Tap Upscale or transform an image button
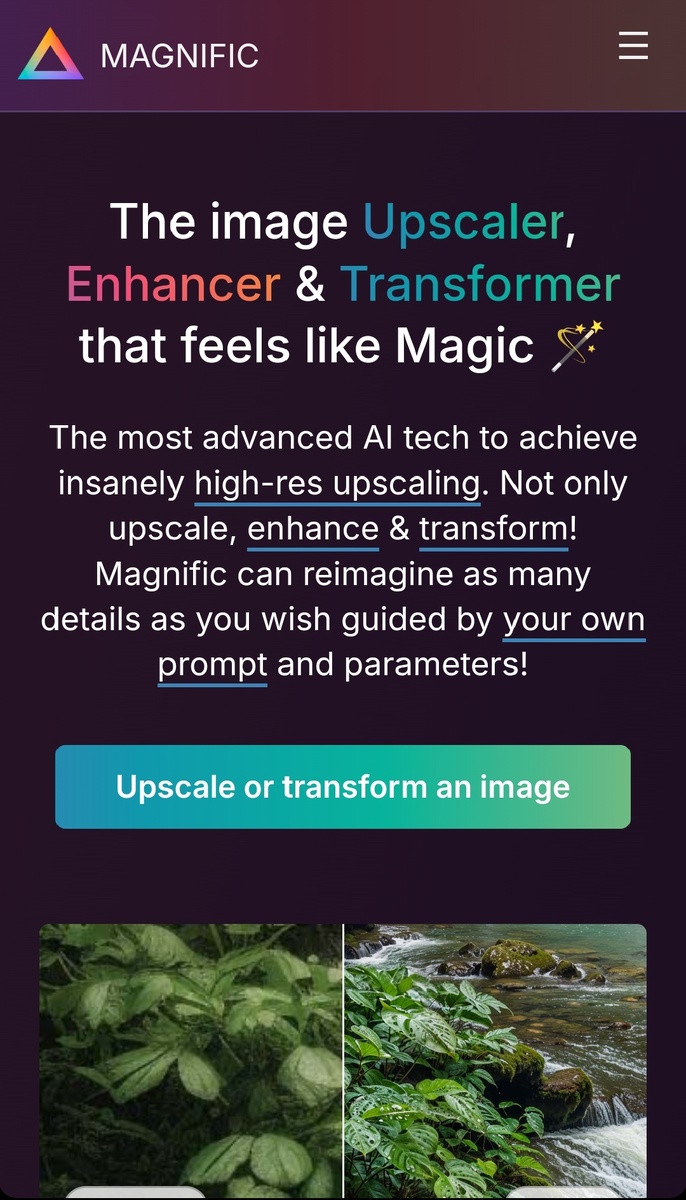Image resolution: width=686 pixels, height=1200 pixels. (x=343, y=787)
